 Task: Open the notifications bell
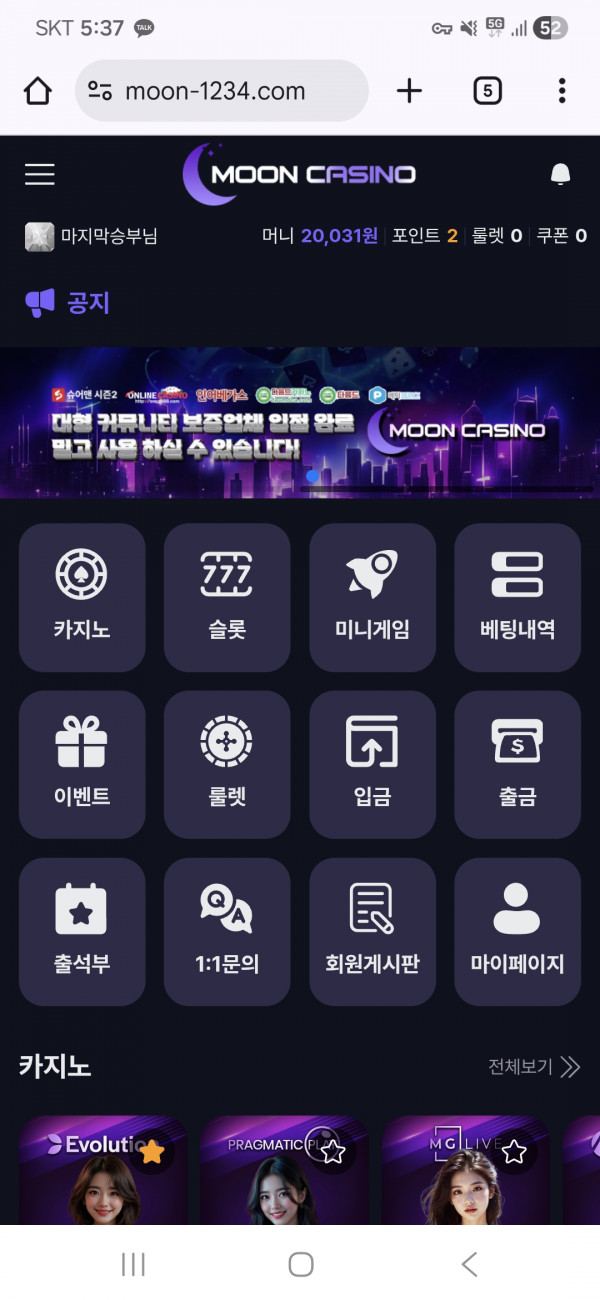561,175
